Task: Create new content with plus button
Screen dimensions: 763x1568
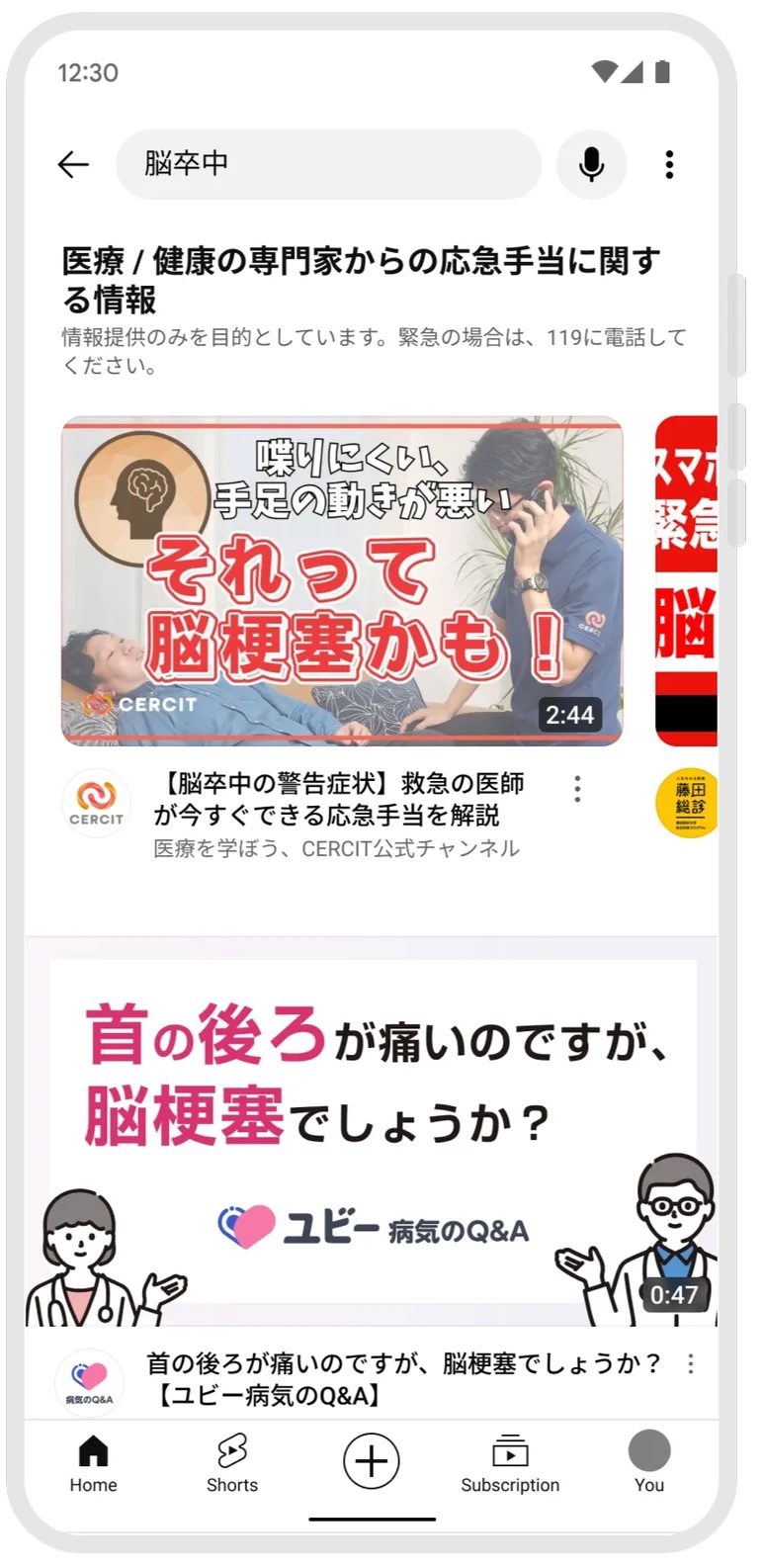Action: [x=371, y=1461]
